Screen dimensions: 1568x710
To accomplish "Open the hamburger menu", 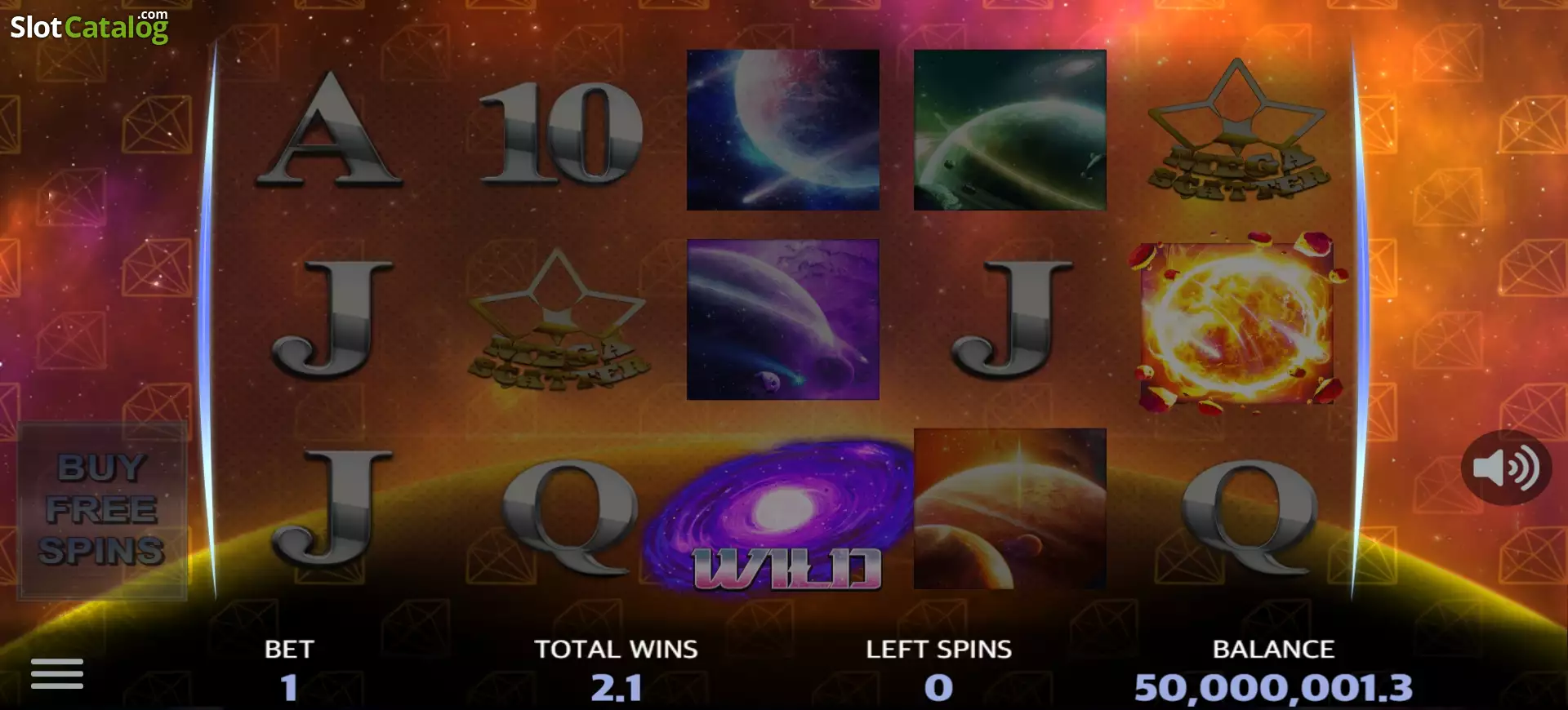I will [57, 674].
